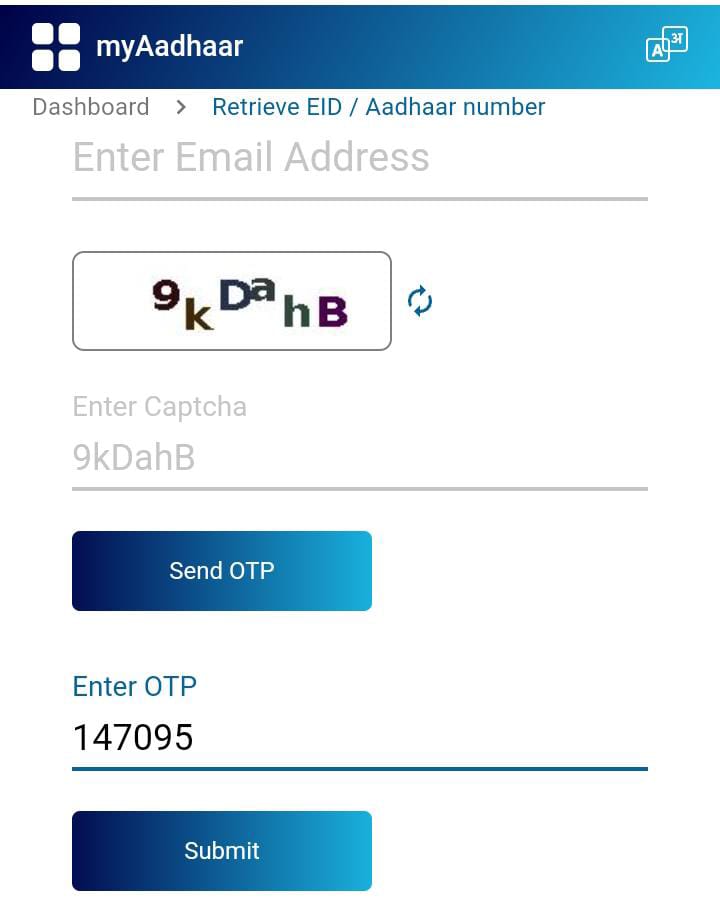Open the Dashboard breadcrumb link
The image size is (720, 919).
pos(90,107)
